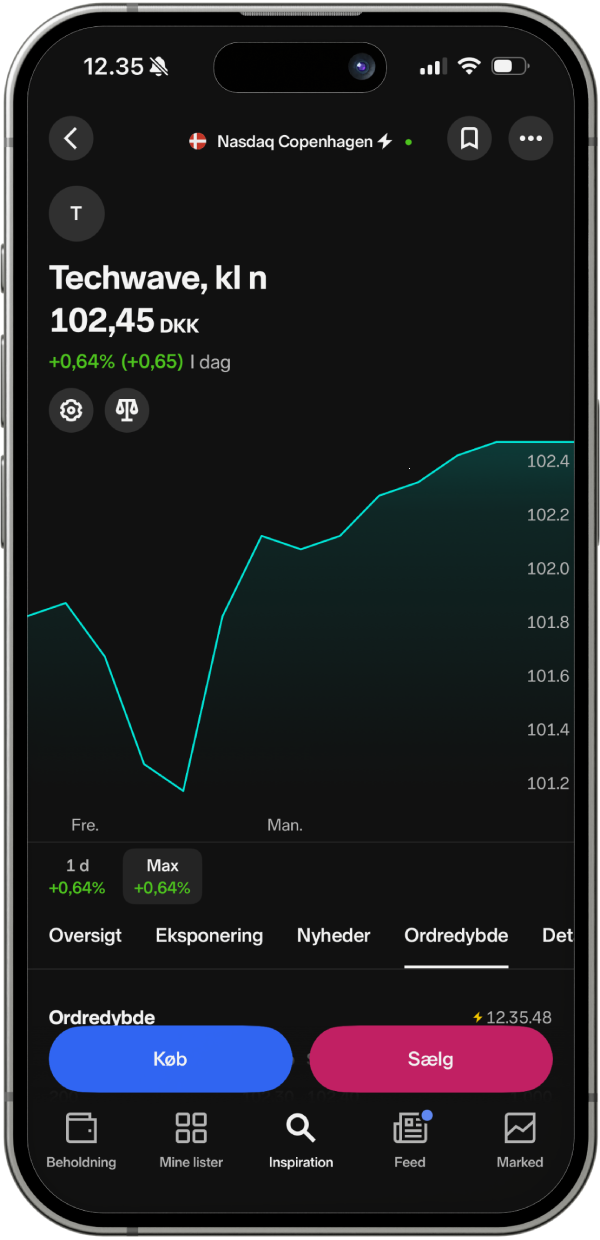Switch to the Marked tab
The height and width of the screenshot is (1240, 600).
[x=520, y=1140]
